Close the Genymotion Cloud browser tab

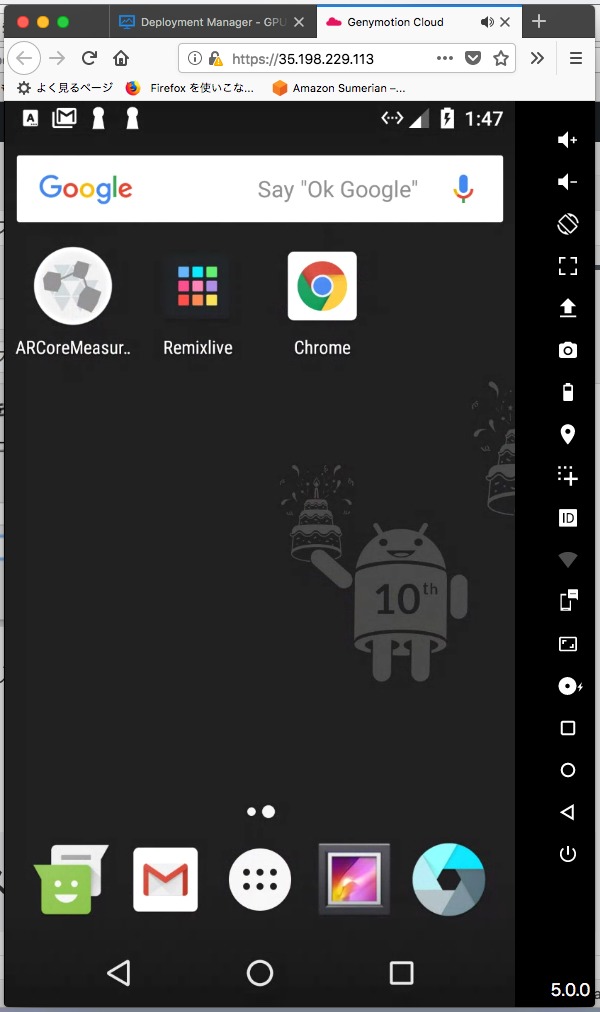pyautogui.click(x=505, y=22)
